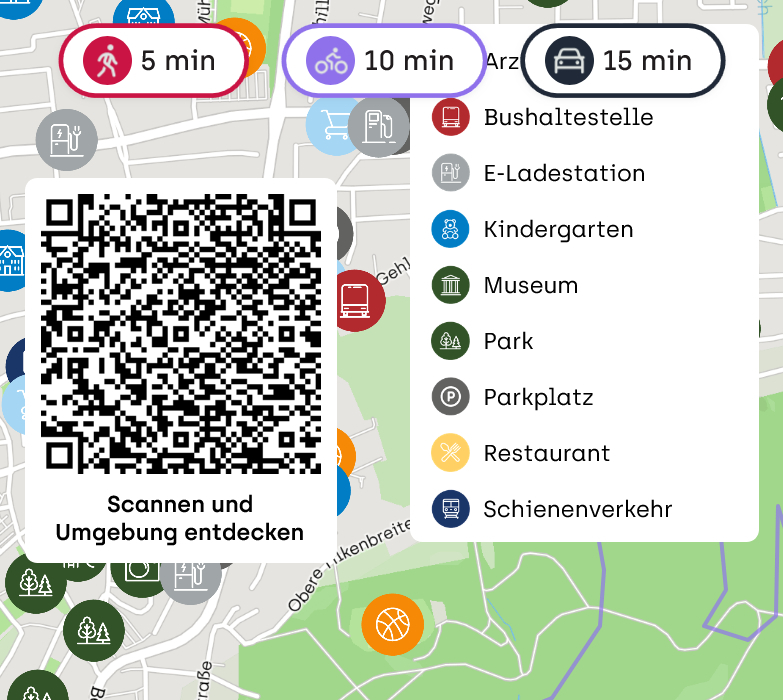Select the 10 min cycling range
The height and width of the screenshot is (700, 783).
pyautogui.click(x=386, y=61)
